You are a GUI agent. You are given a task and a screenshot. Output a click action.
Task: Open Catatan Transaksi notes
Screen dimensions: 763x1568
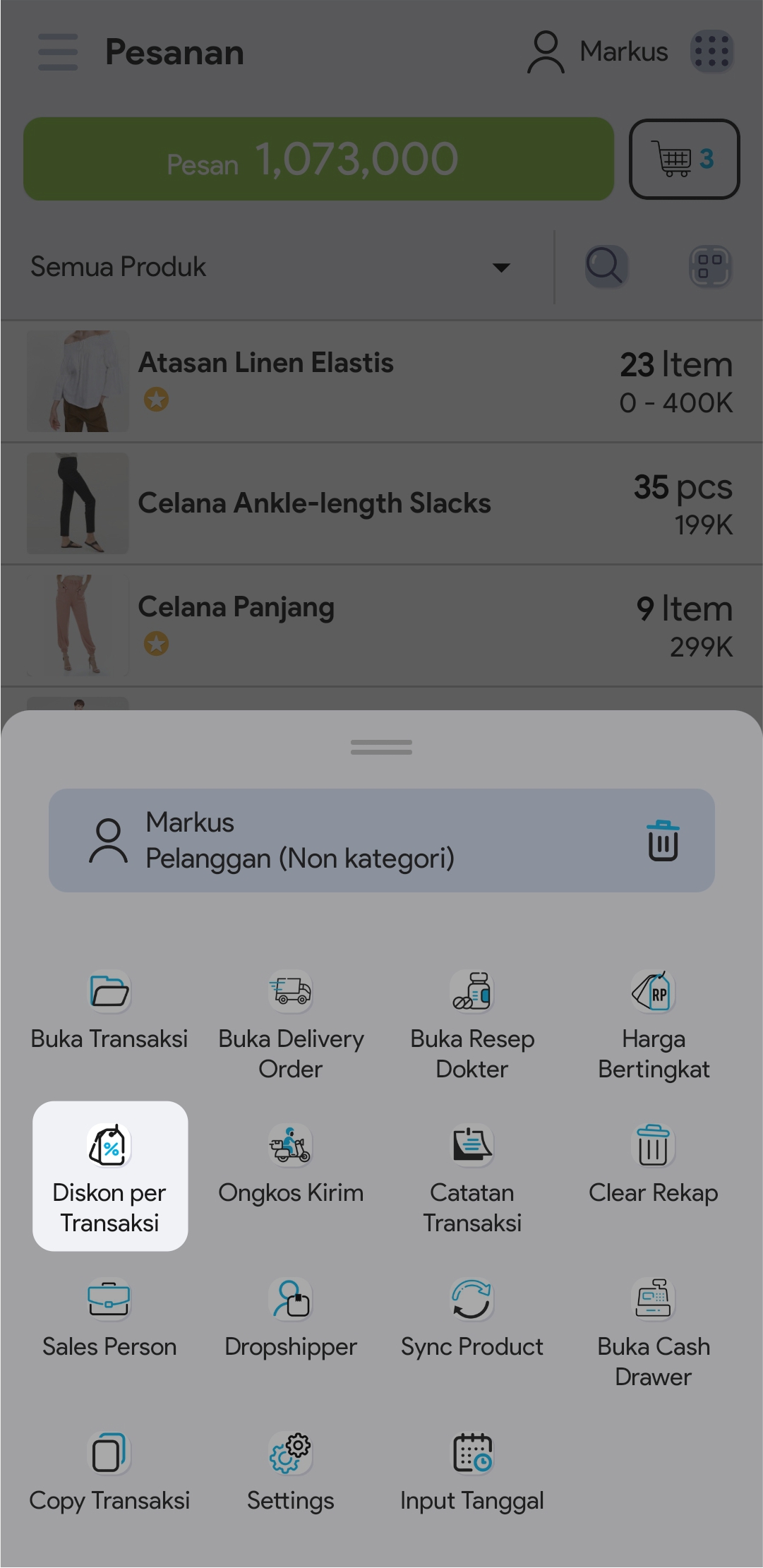472,1175
